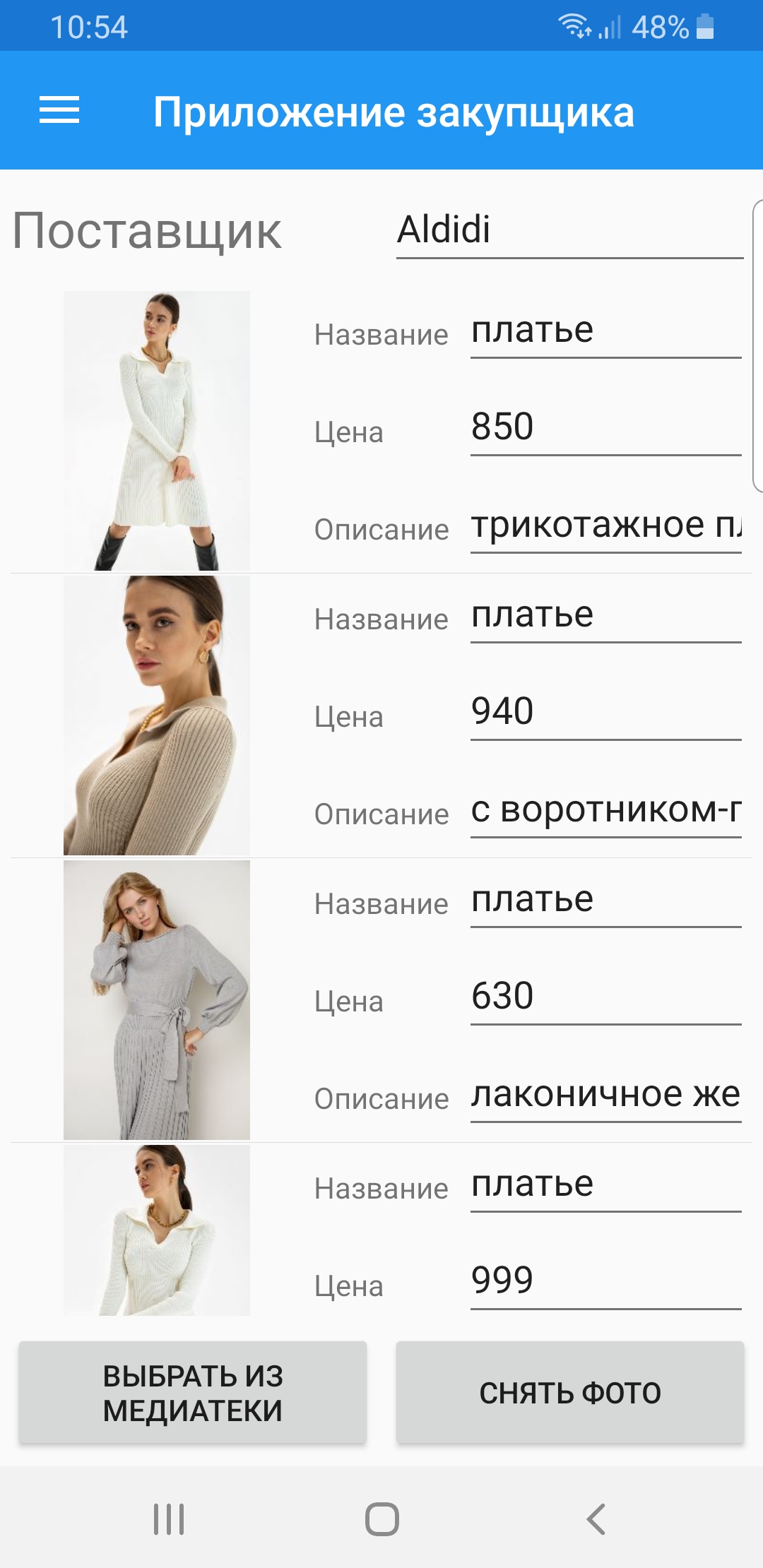Screen dimensions: 763x1568
Task: Tap Выбрать из медиатеки button
Action: click(192, 1393)
